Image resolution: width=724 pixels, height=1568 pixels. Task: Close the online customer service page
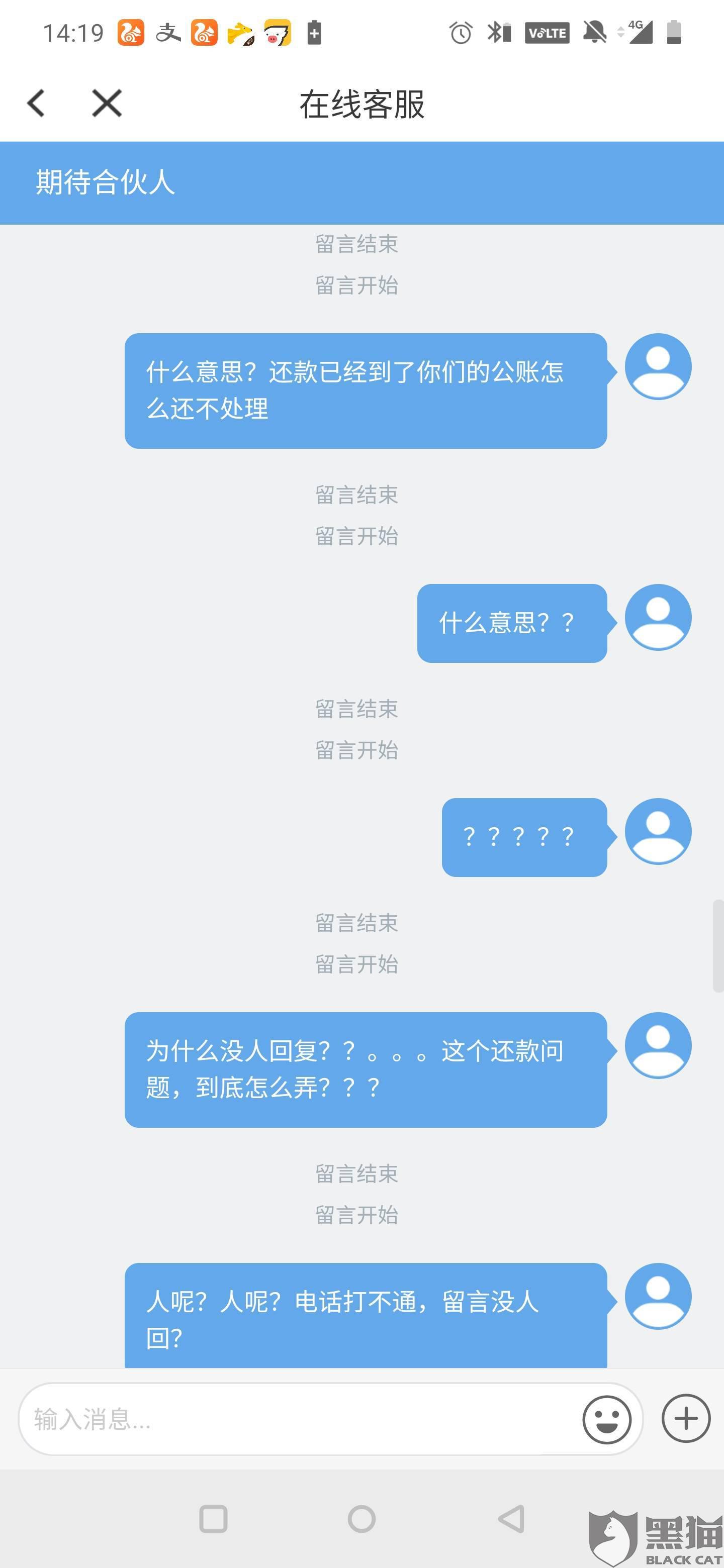(x=107, y=103)
